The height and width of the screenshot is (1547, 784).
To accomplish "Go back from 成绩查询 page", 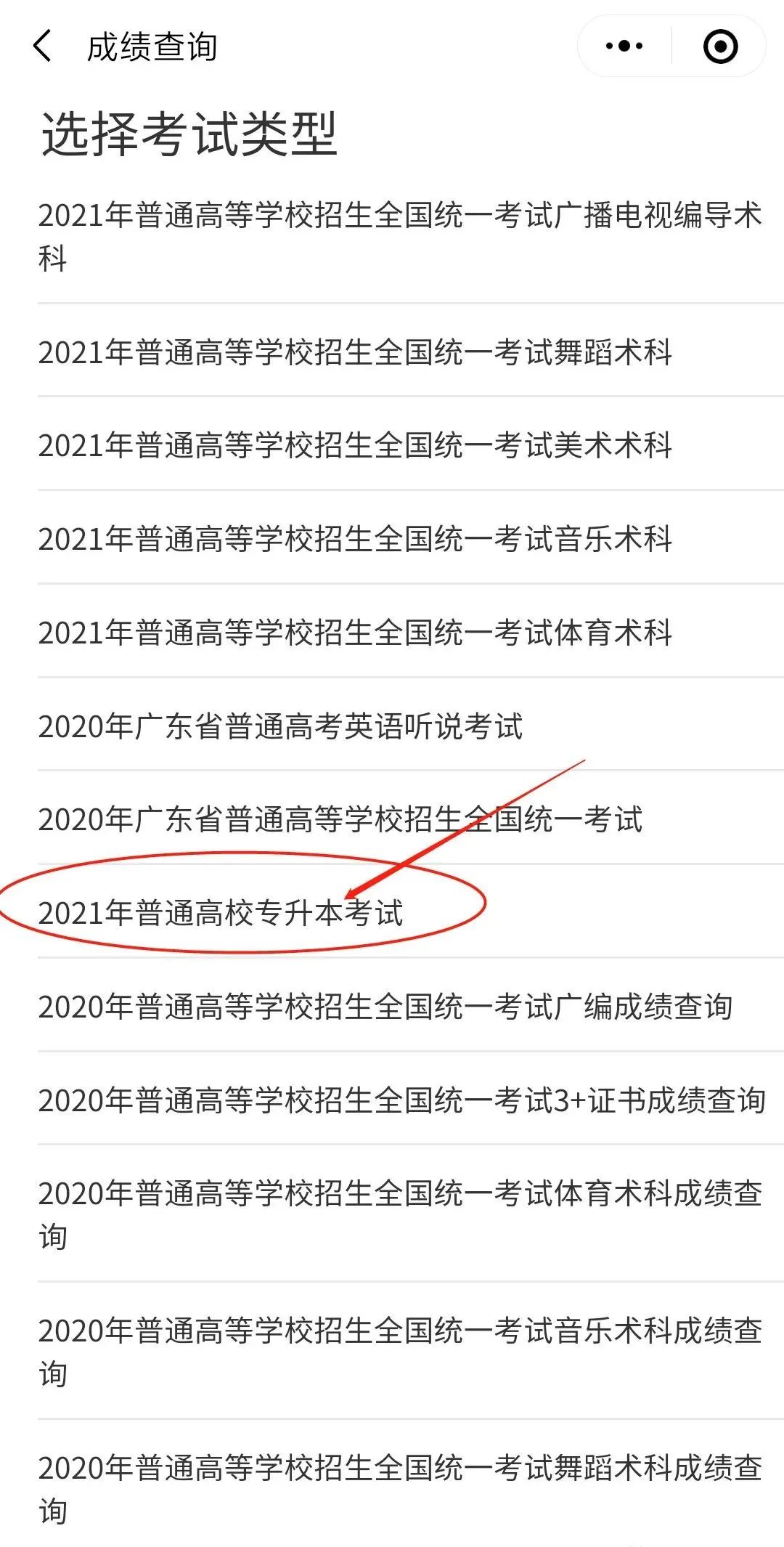I will click(x=44, y=46).
